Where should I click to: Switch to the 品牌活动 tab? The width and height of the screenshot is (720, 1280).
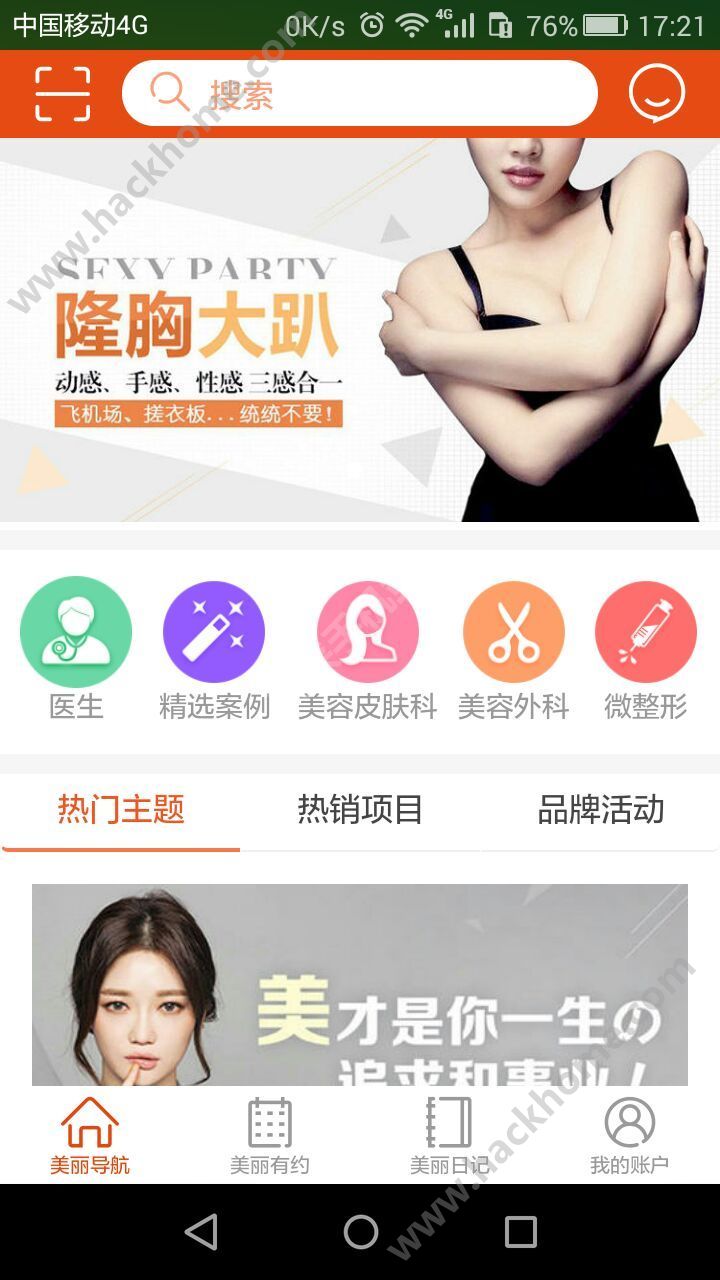pos(600,810)
